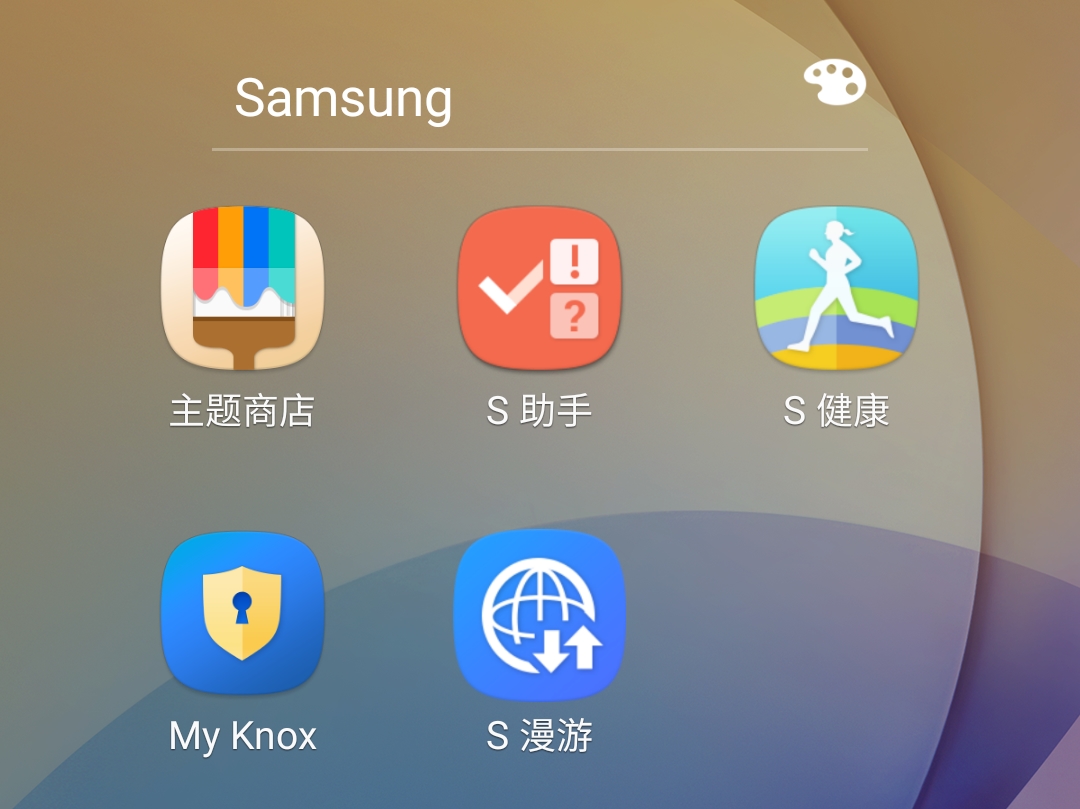Launch the My Knox app

tap(242, 612)
